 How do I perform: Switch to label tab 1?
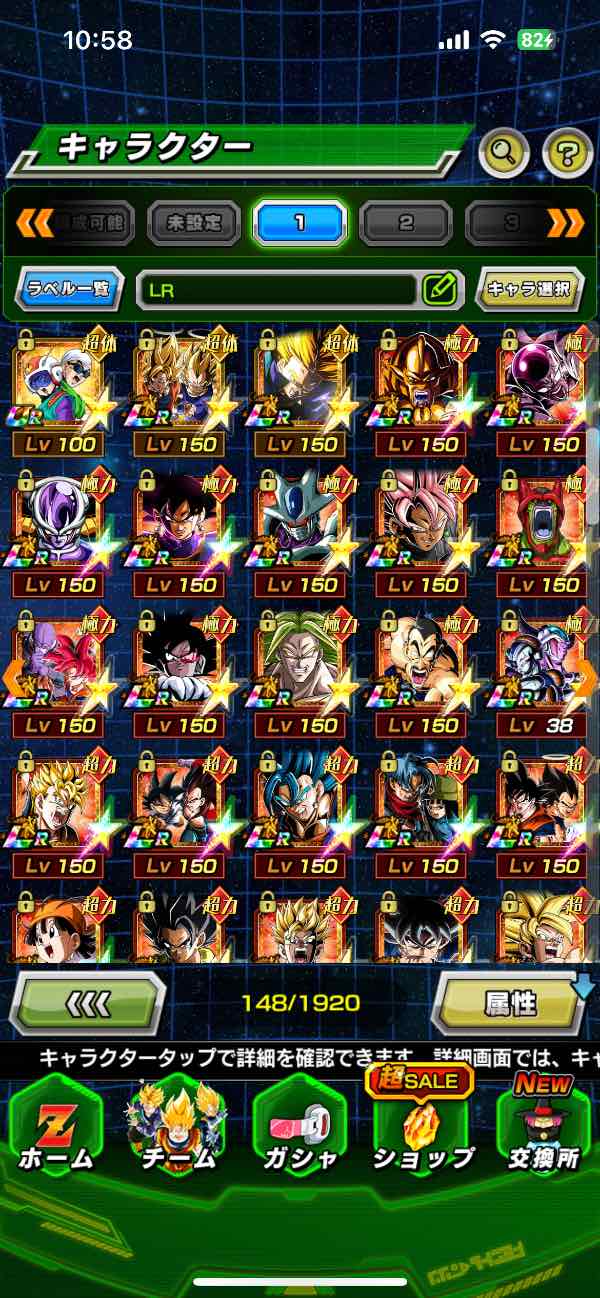click(299, 222)
